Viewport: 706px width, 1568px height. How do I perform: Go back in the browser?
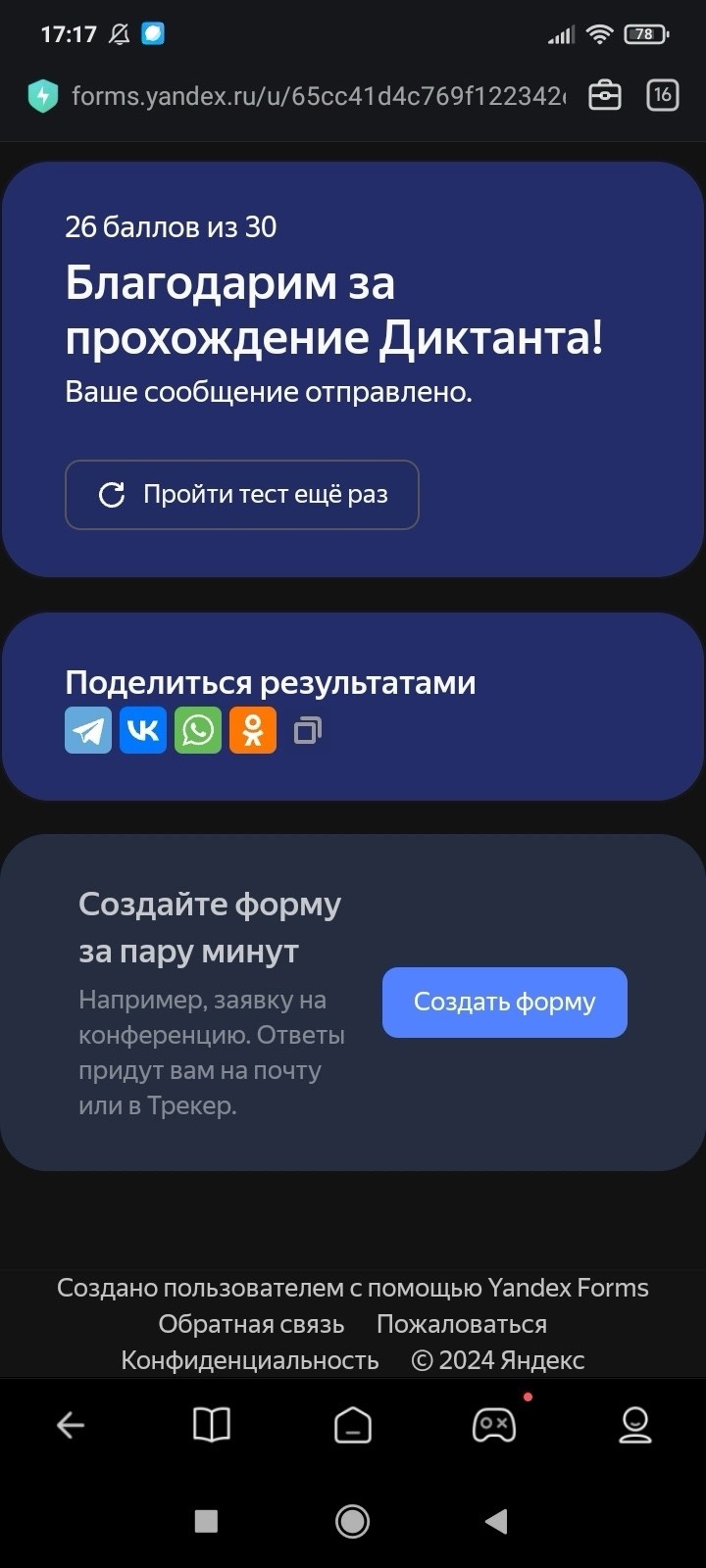[x=71, y=1426]
